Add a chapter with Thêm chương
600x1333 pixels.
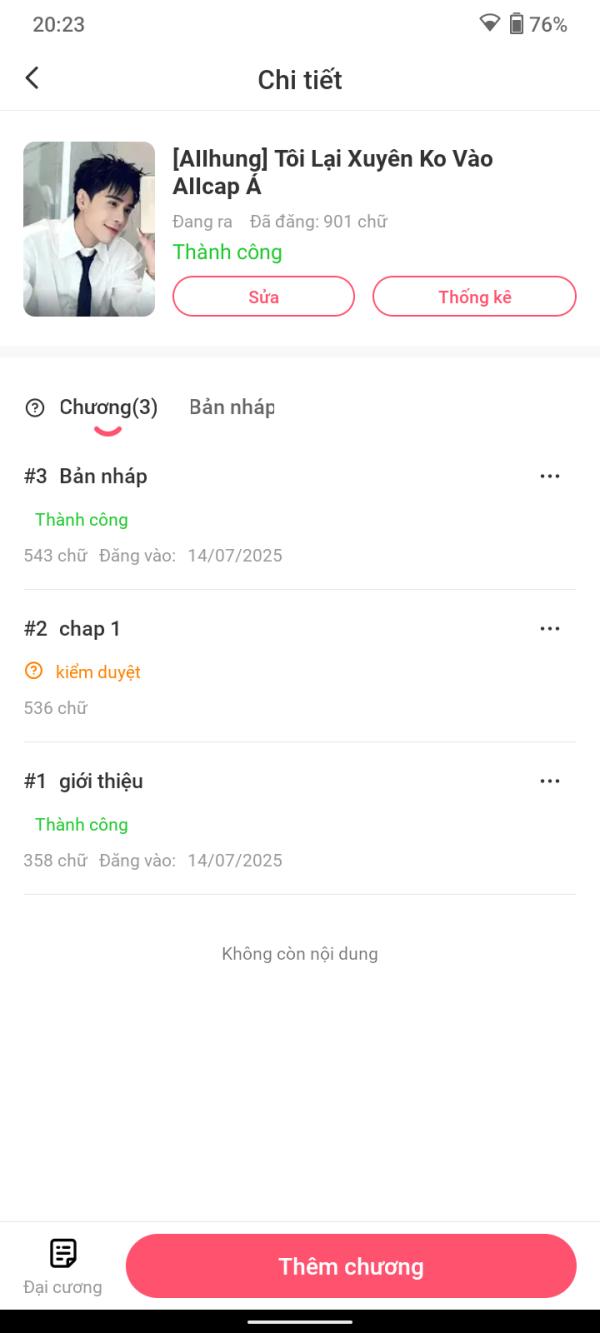click(351, 1266)
